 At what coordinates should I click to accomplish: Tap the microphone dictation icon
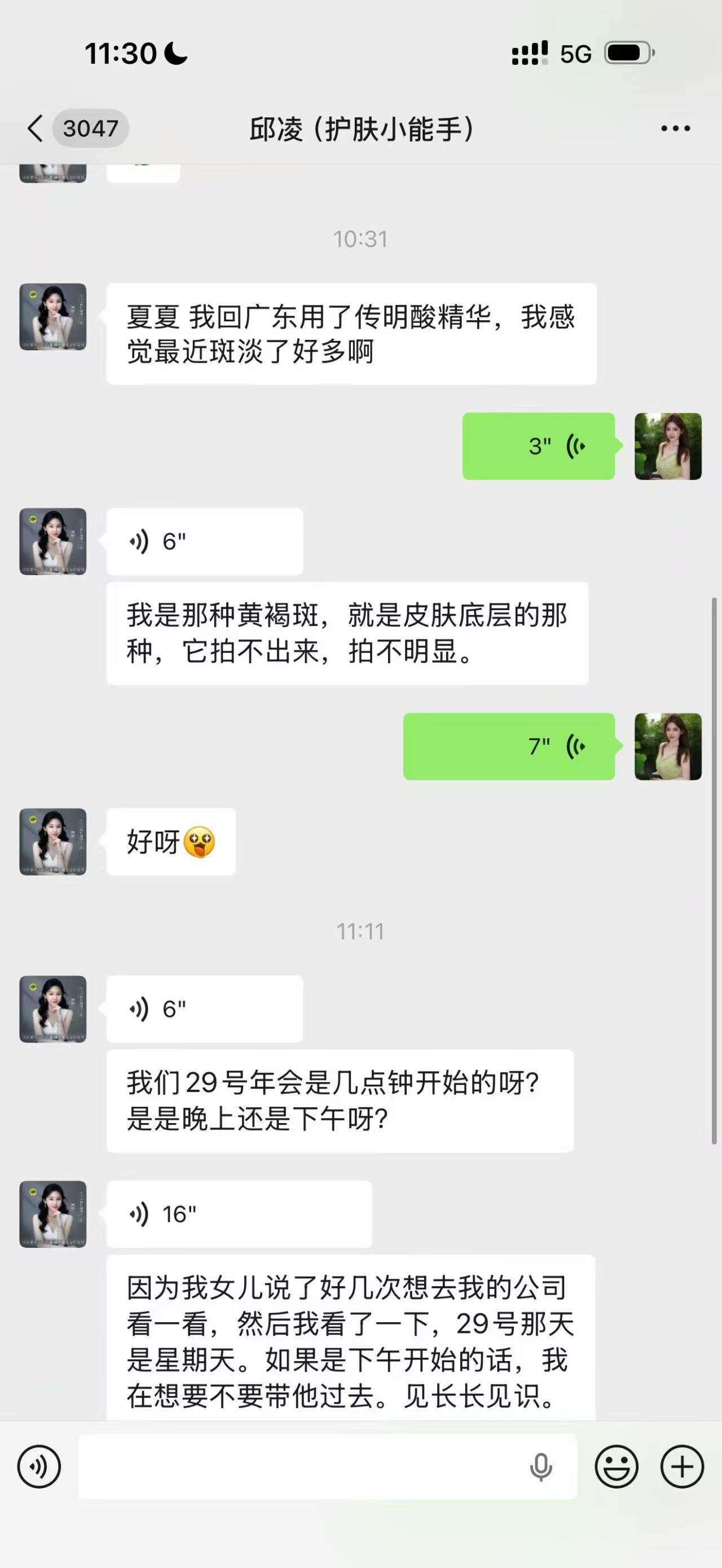point(540,1467)
